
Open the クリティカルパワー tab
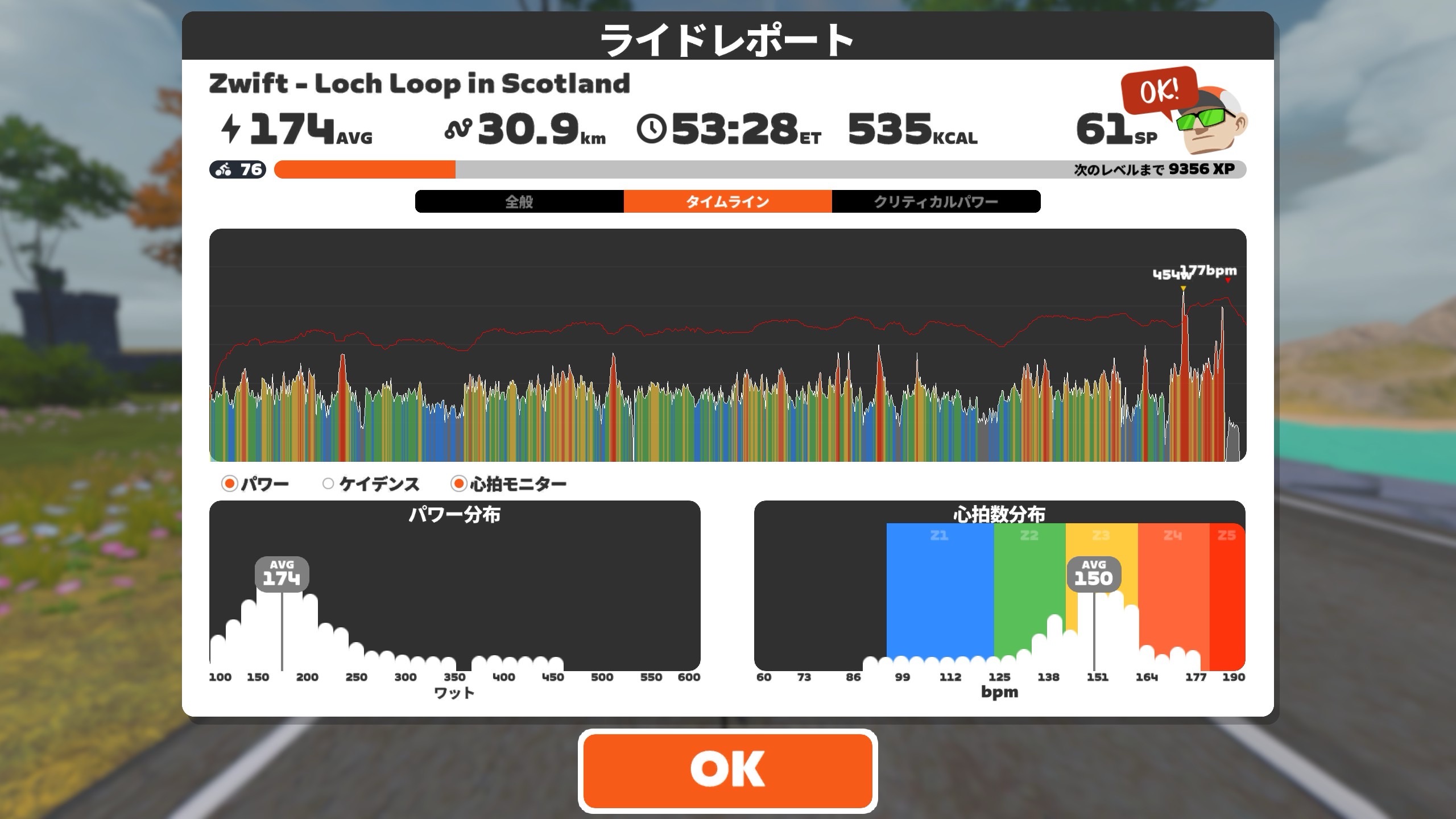tap(936, 202)
